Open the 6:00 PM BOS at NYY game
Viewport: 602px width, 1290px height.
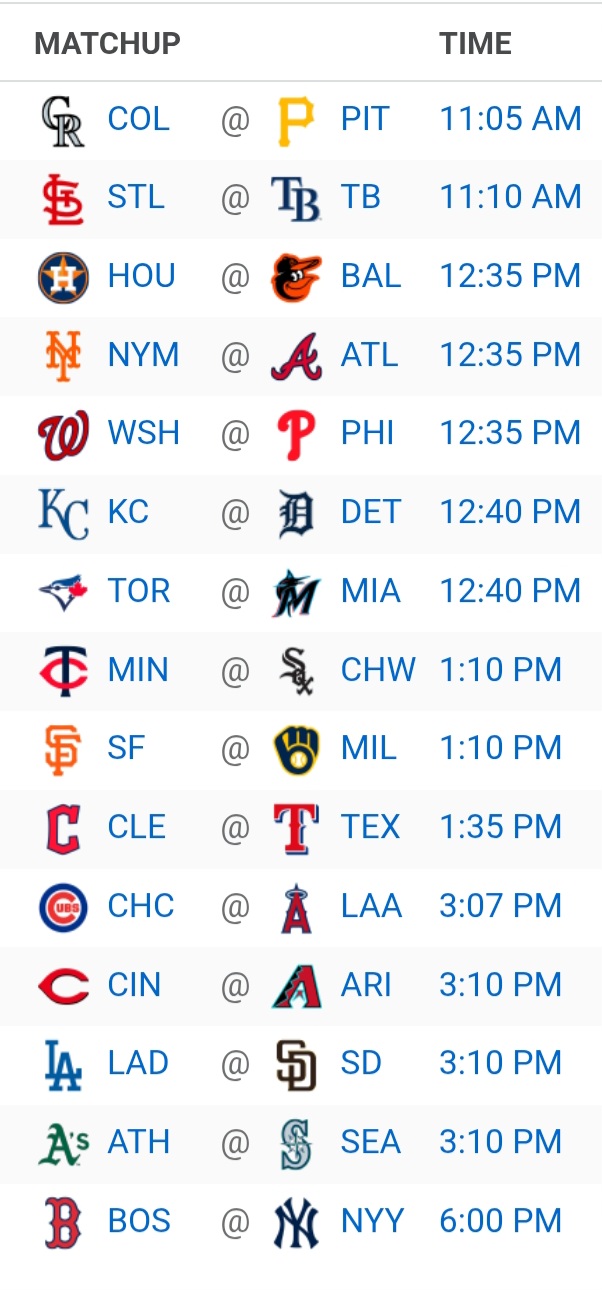(x=500, y=1221)
